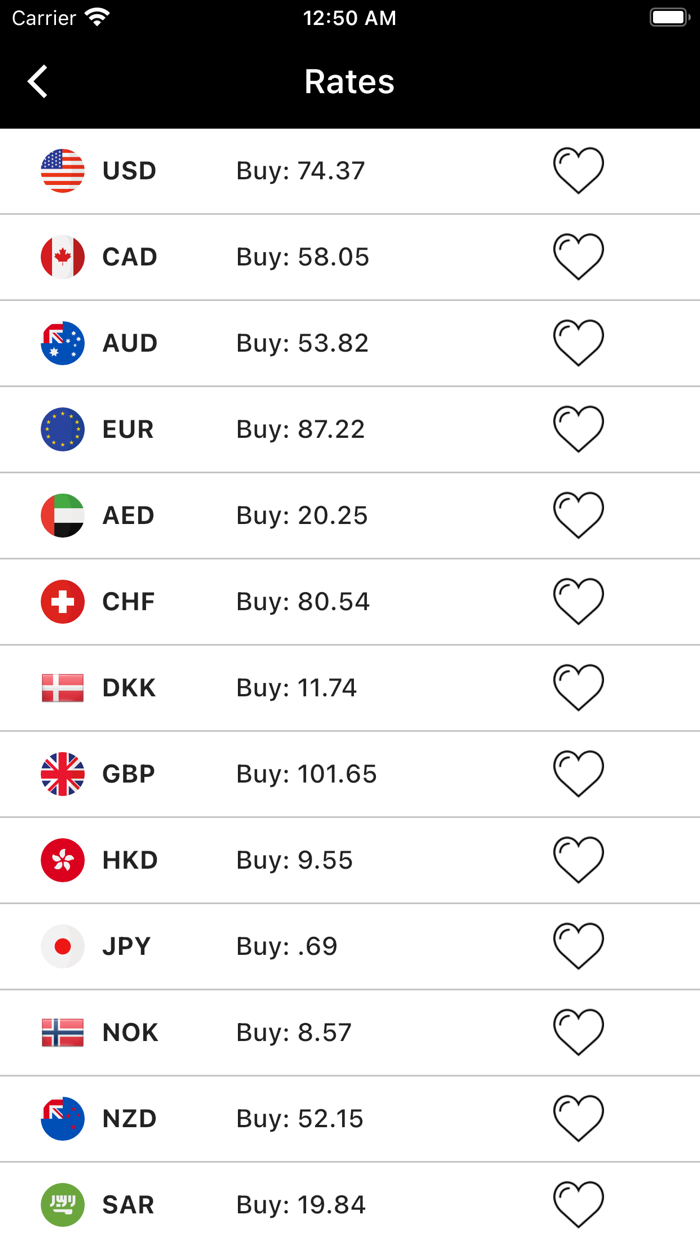Add GBP to your favorites
The height and width of the screenshot is (1244, 700).
coord(578,773)
